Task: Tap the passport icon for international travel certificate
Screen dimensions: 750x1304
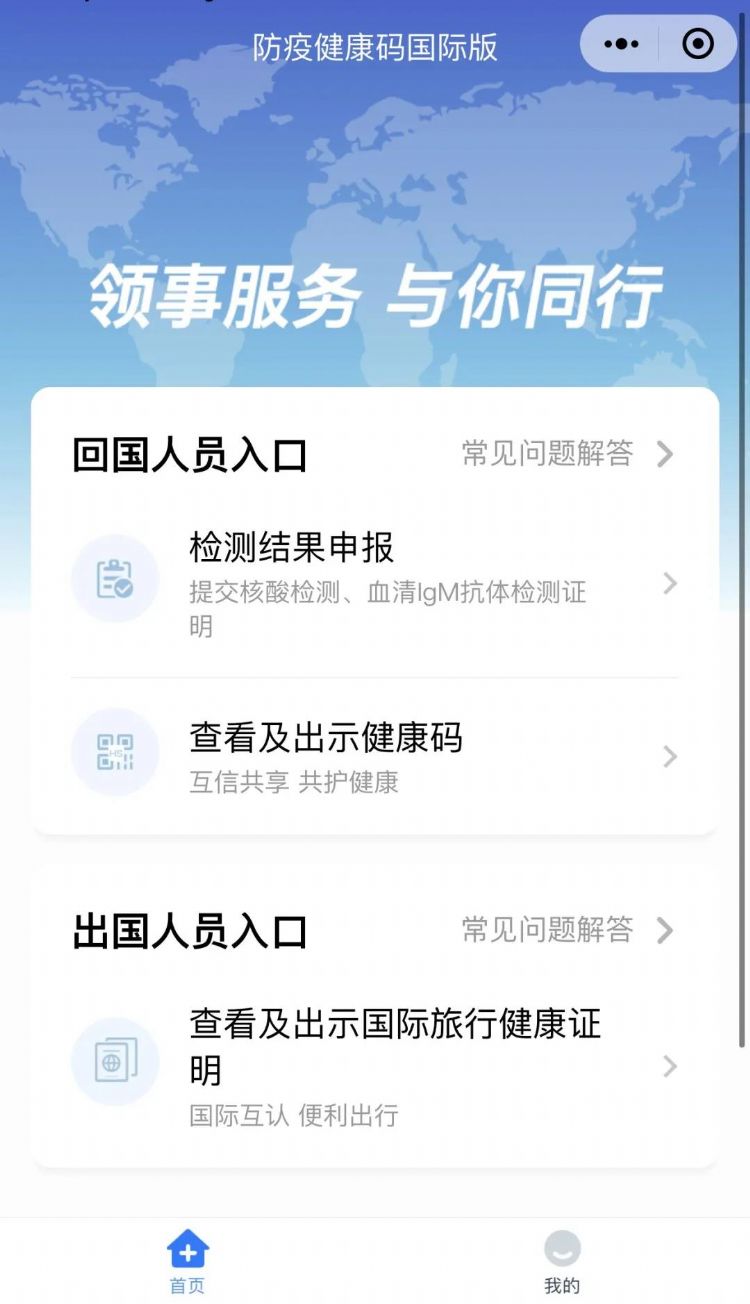Action: (x=114, y=1061)
